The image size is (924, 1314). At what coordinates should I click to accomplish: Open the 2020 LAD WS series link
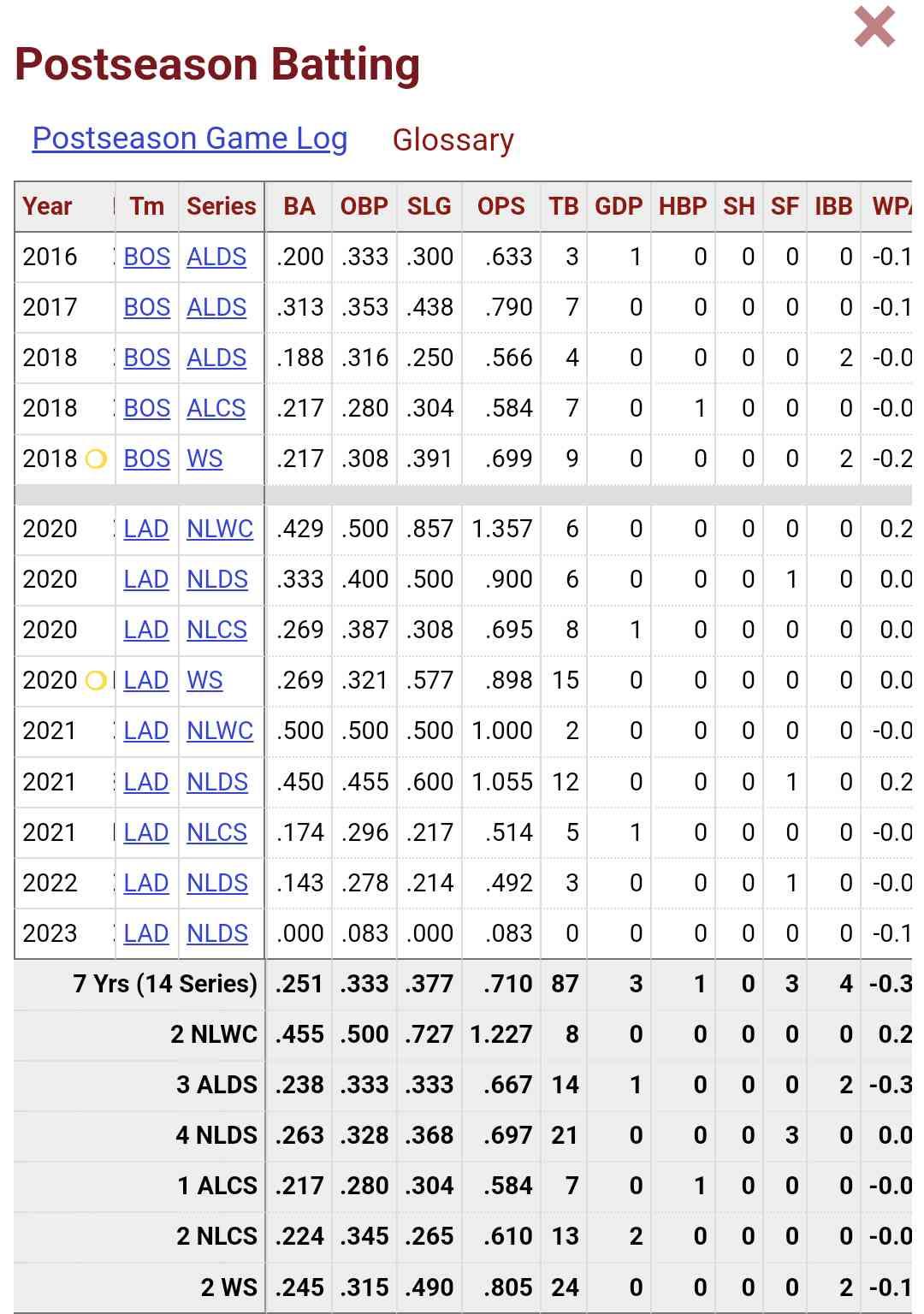(x=204, y=680)
